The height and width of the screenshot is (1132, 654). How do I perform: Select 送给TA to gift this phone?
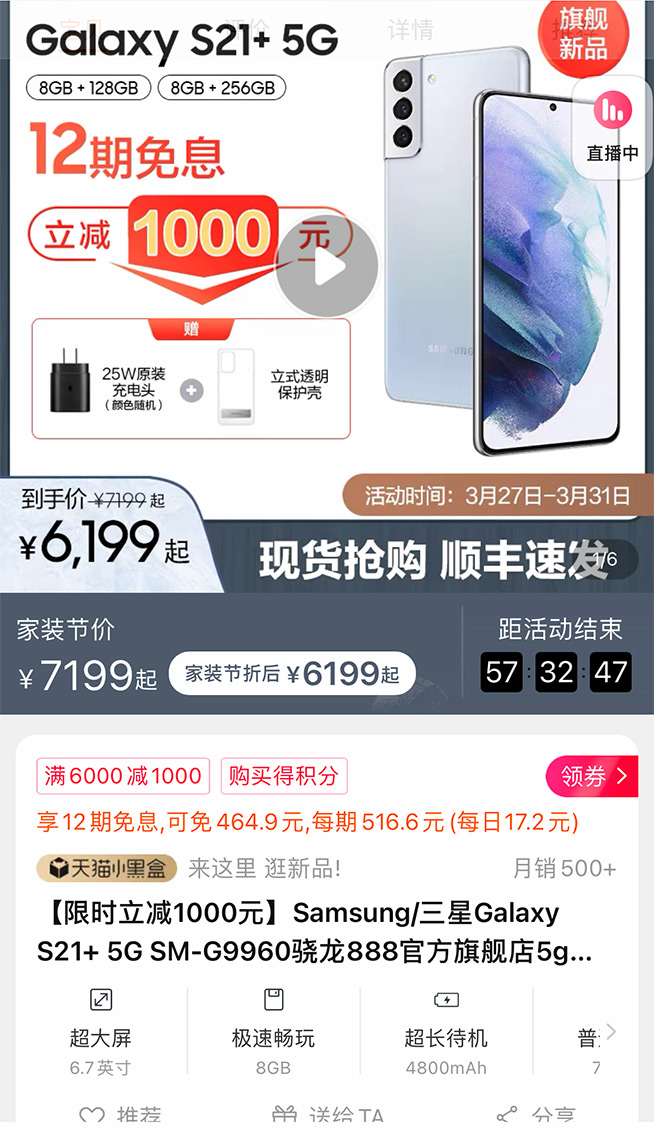[x=327, y=1116]
